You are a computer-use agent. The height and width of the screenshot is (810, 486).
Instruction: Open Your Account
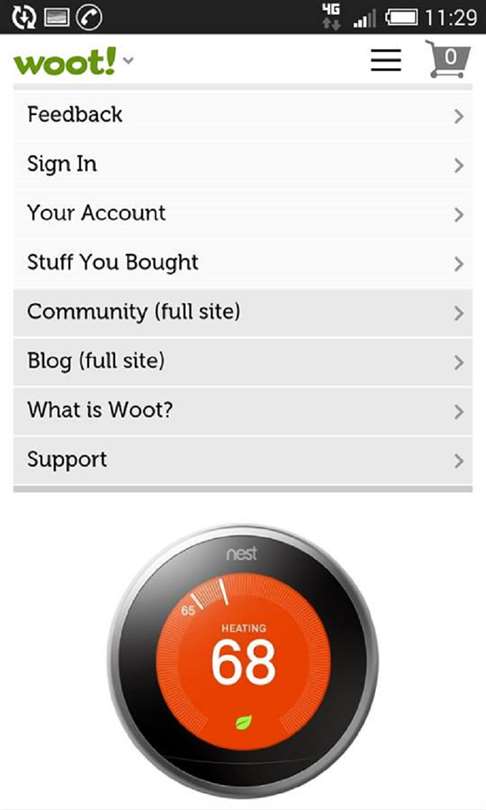click(x=243, y=214)
